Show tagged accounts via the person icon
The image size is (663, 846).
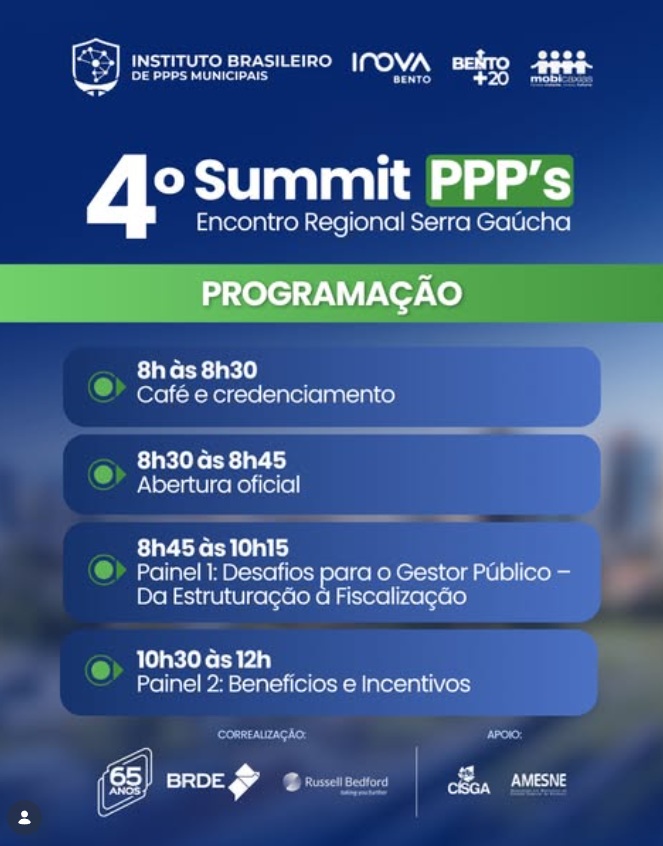point(25,817)
